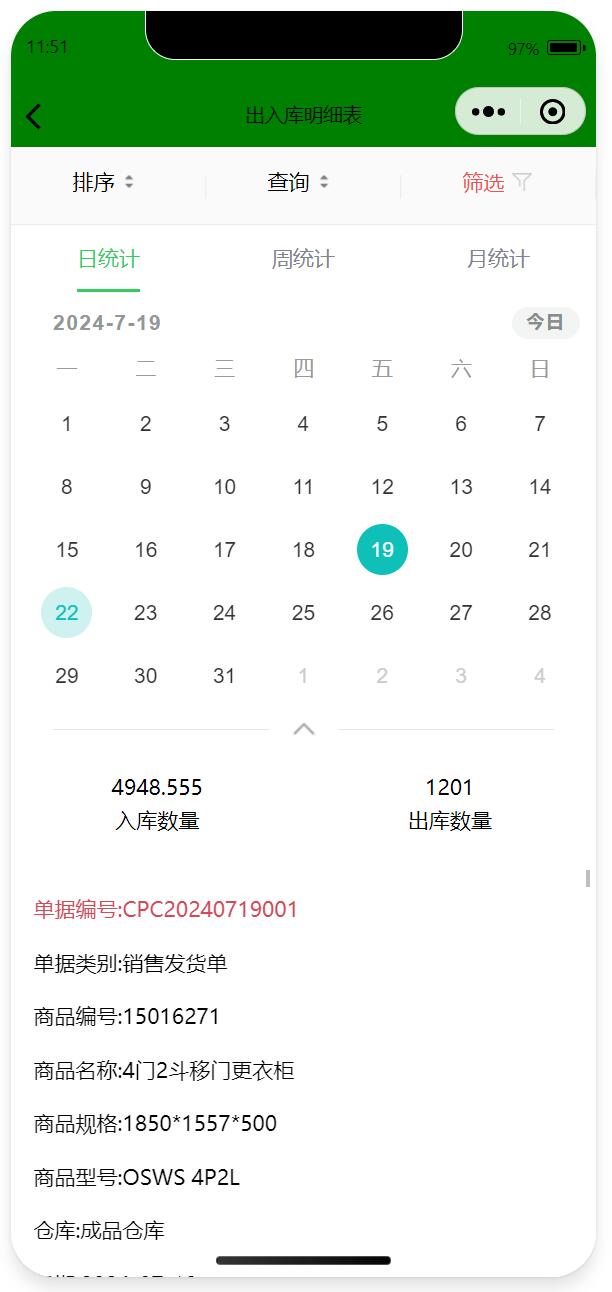Viewport: 612px width, 1292px height.
Task: Close the mini program via circle icon
Action: (552, 112)
